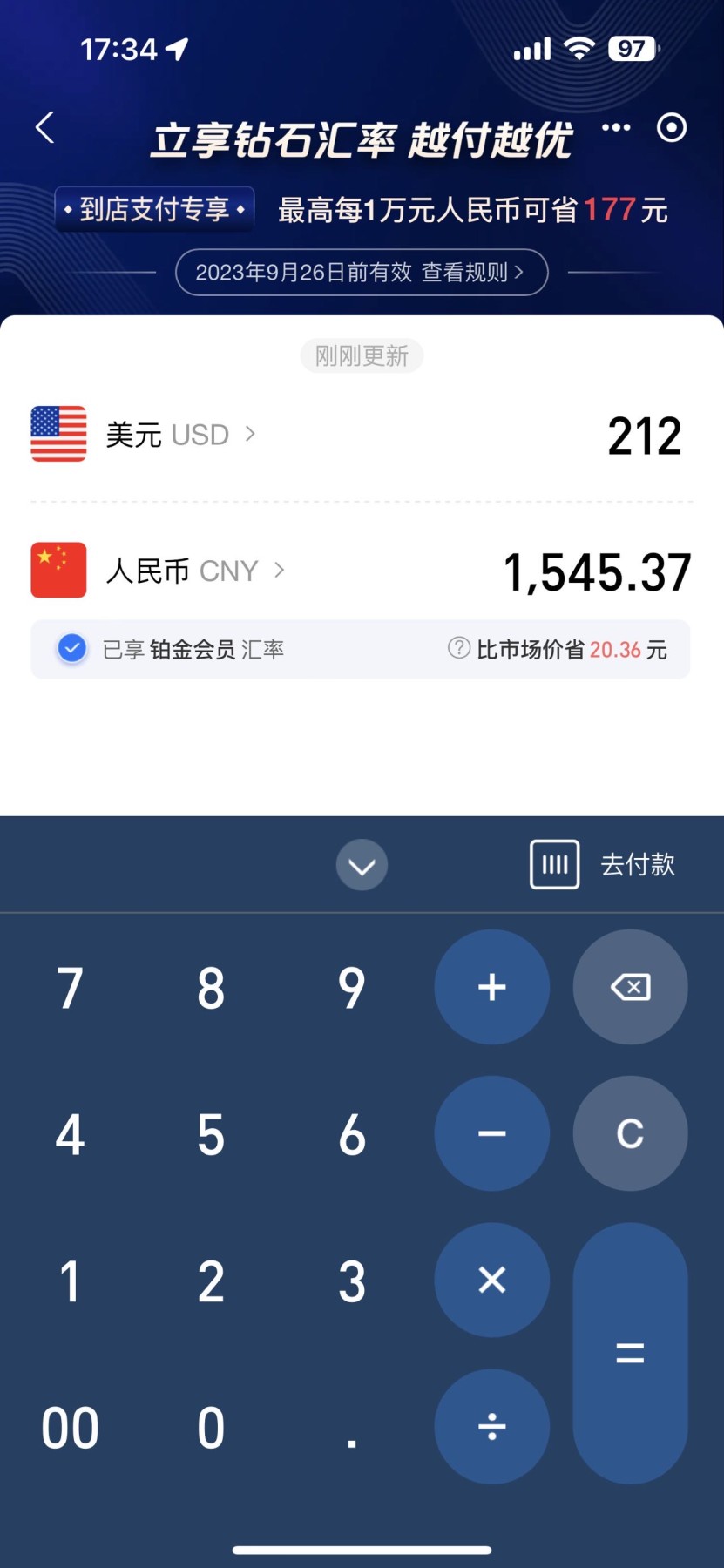Navigate back with the back arrow
The width and height of the screenshot is (724, 1568).
[44, 126]
